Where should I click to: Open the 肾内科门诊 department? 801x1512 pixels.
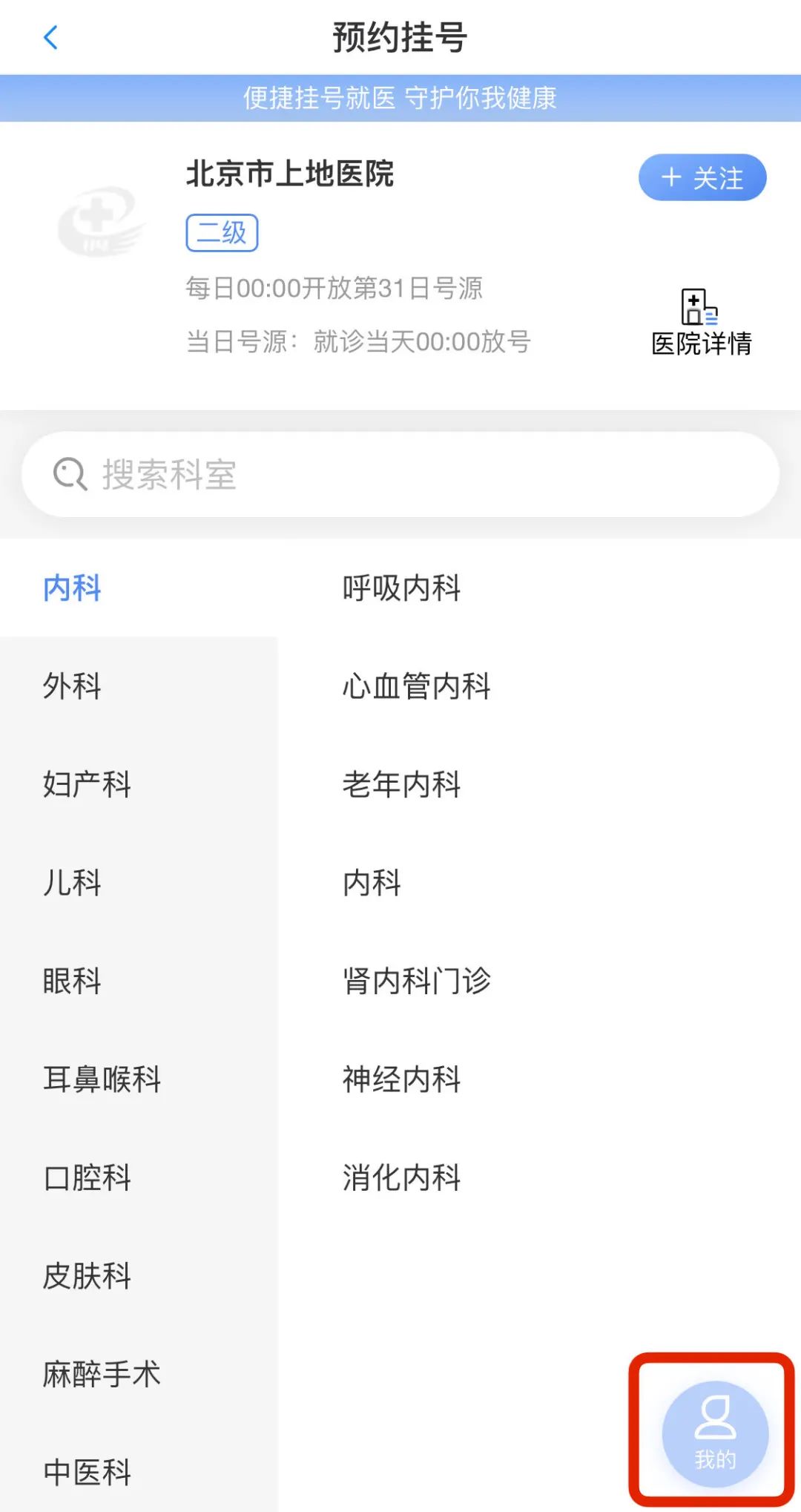click(x=539, y=981)
